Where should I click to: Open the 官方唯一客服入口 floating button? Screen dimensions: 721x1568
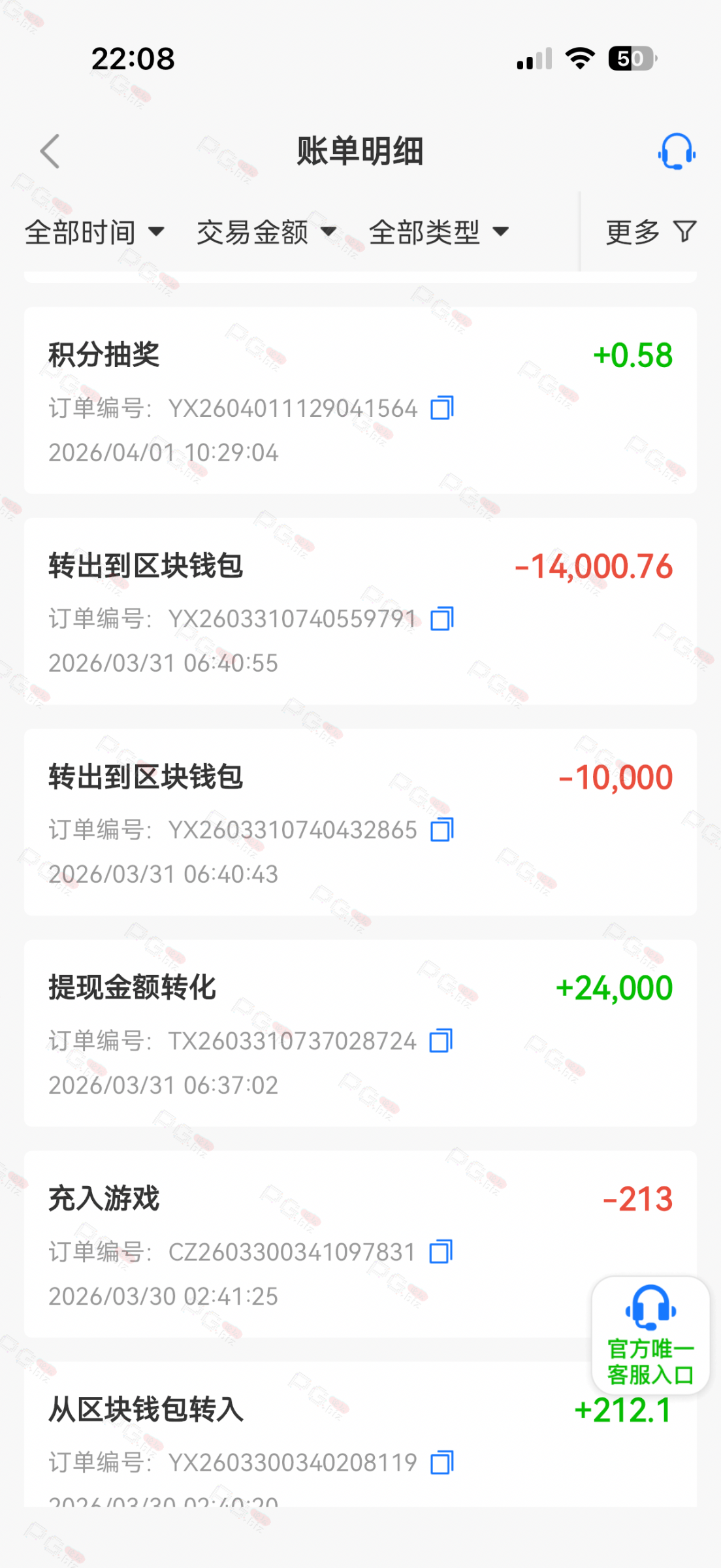click(650, 1335)
